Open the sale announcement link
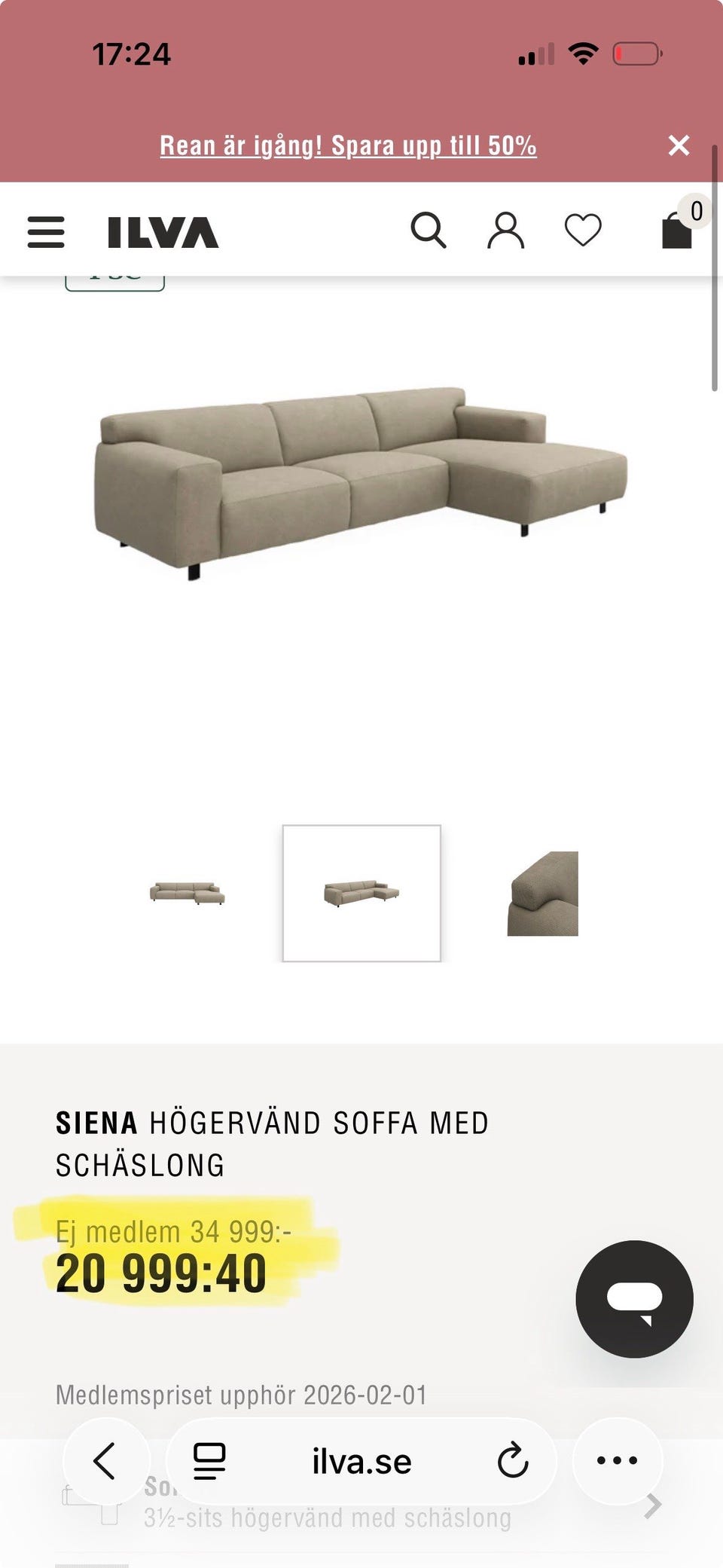Viewport: 723px width, 1568px height. point(349,145)
